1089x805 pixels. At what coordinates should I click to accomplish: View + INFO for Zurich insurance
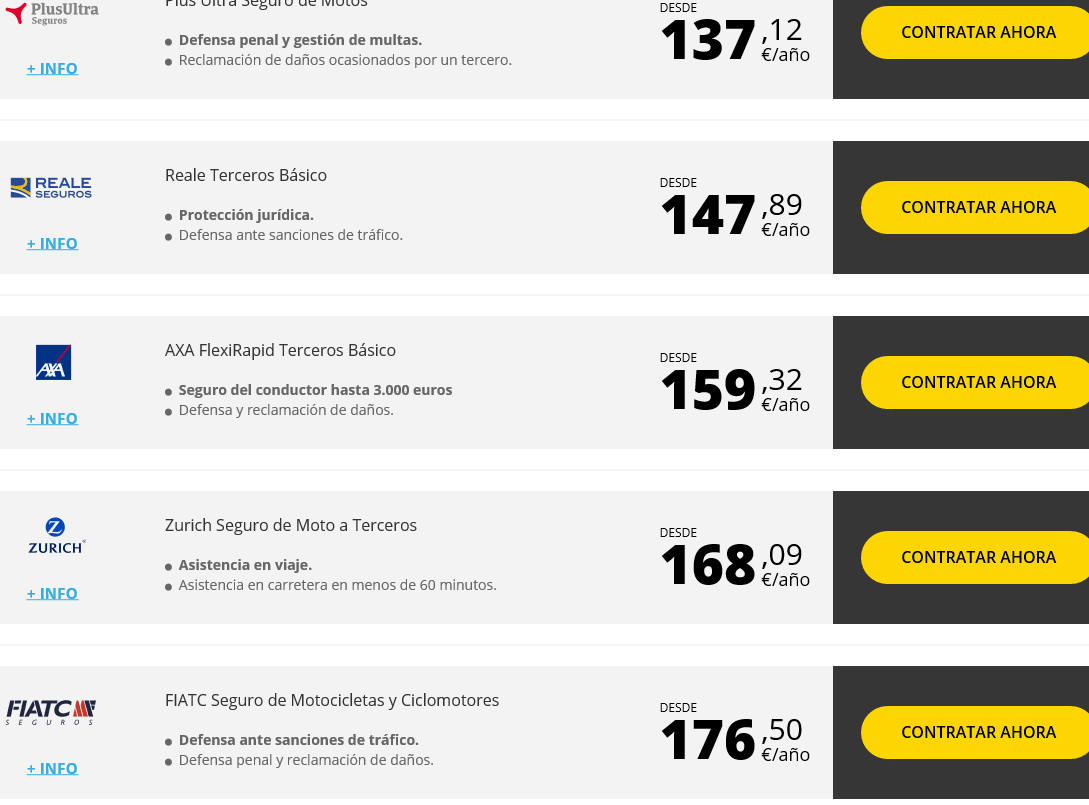[52, 593]
